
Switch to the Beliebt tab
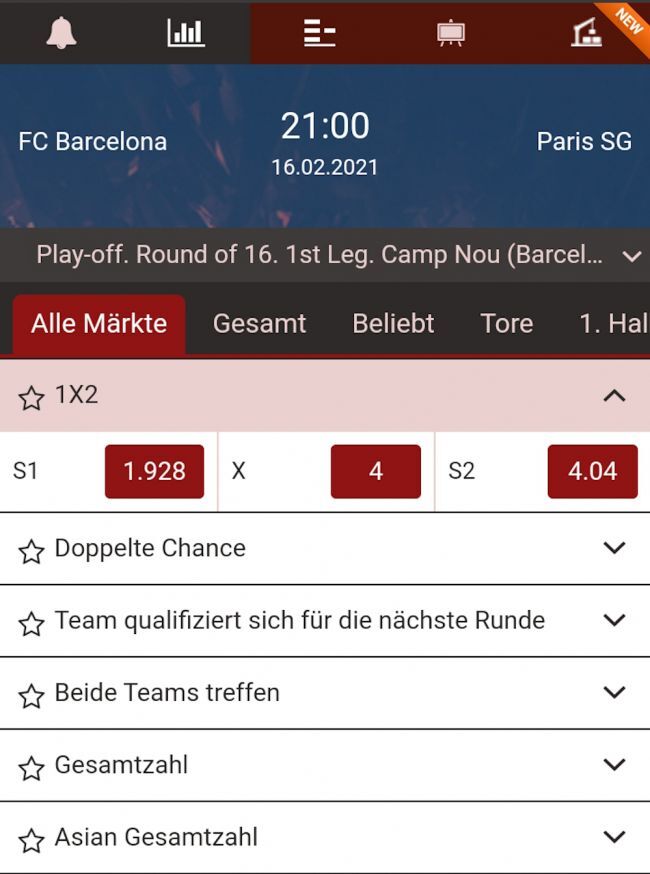[x=393, y=324]
